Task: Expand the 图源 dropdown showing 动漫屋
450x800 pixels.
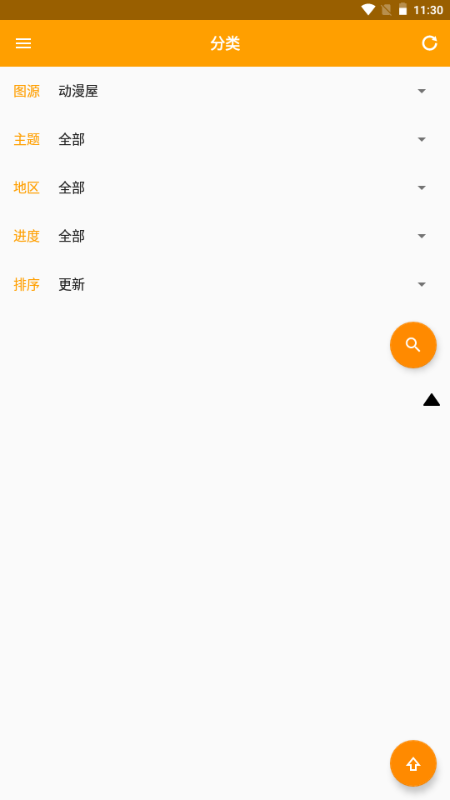Action: point(242,91)
